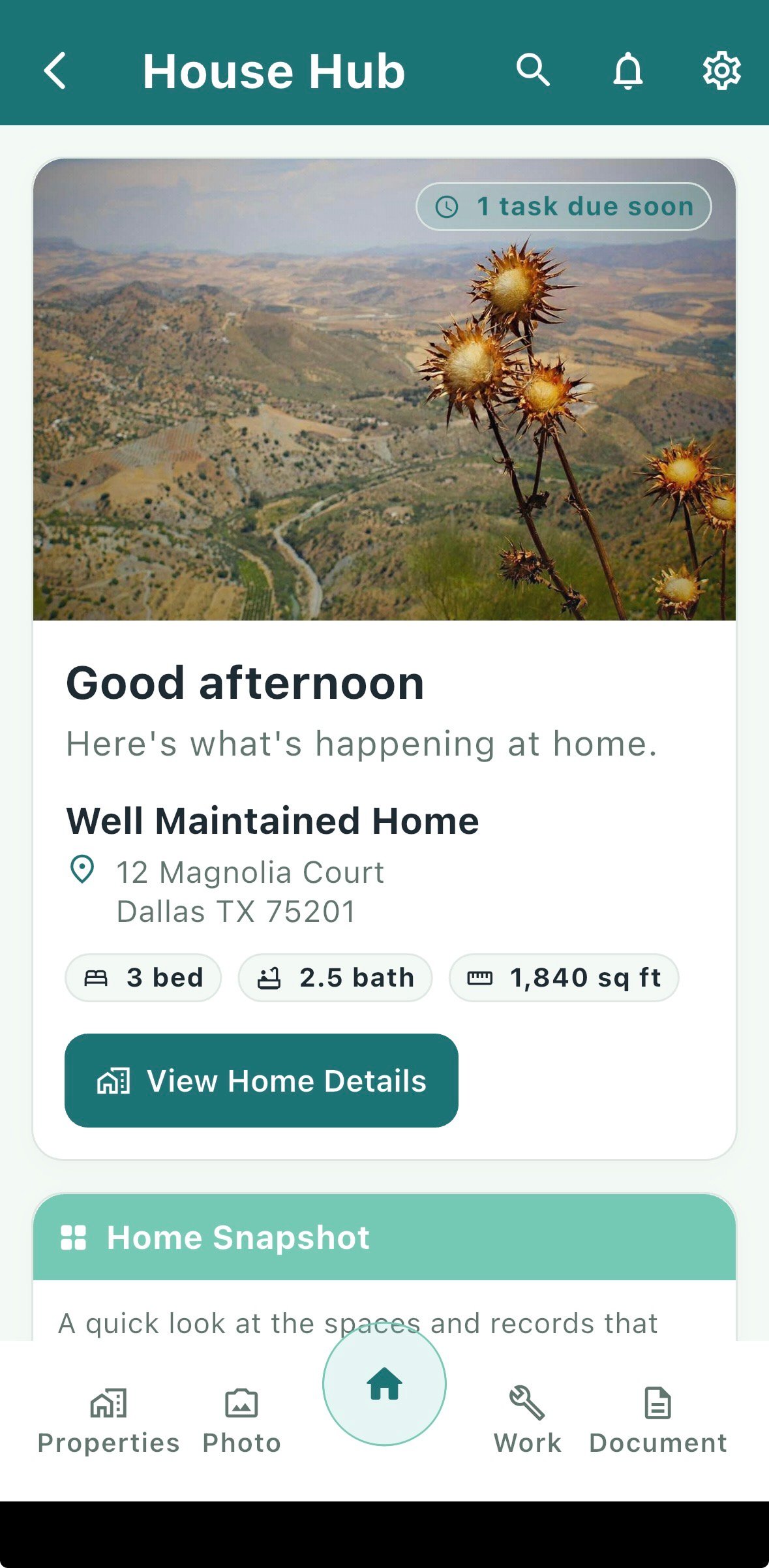
Task: Select the 2.5 bath chip
Action: click(334, 977)
